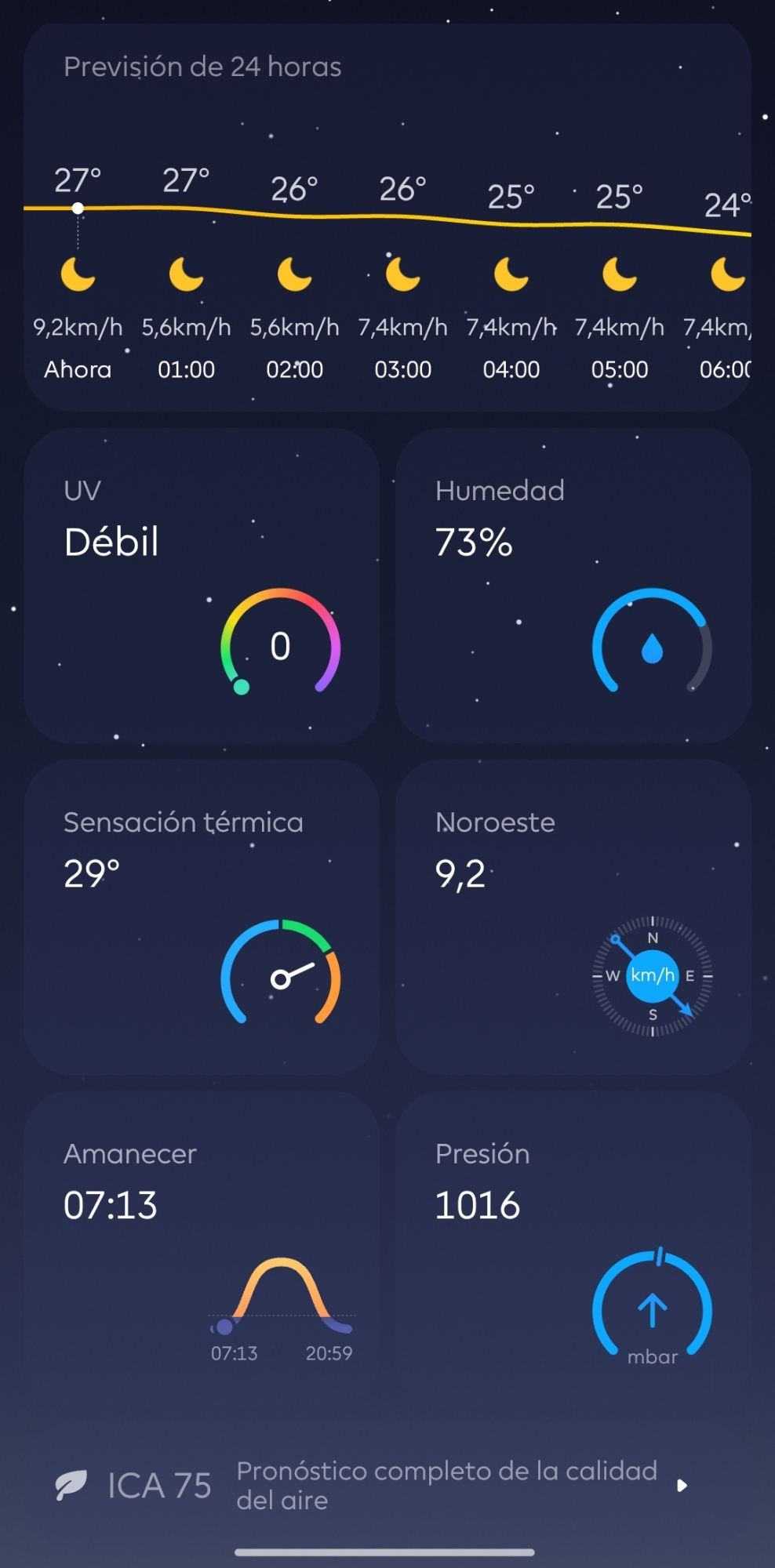This screenshot has height=1568, width=775.
Task: Open the Noroeste wind card
Action: click(573, 917)
